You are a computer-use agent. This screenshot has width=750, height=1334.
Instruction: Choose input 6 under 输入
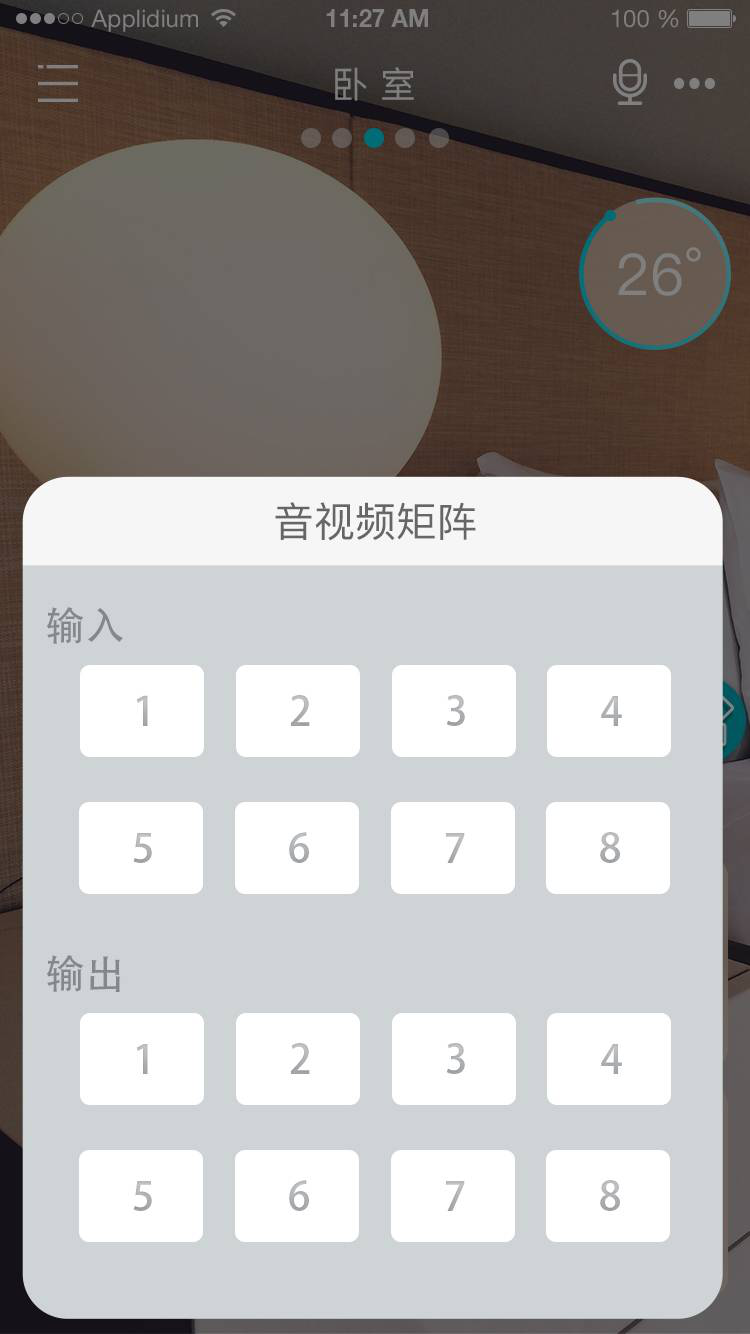pos(297,848)
